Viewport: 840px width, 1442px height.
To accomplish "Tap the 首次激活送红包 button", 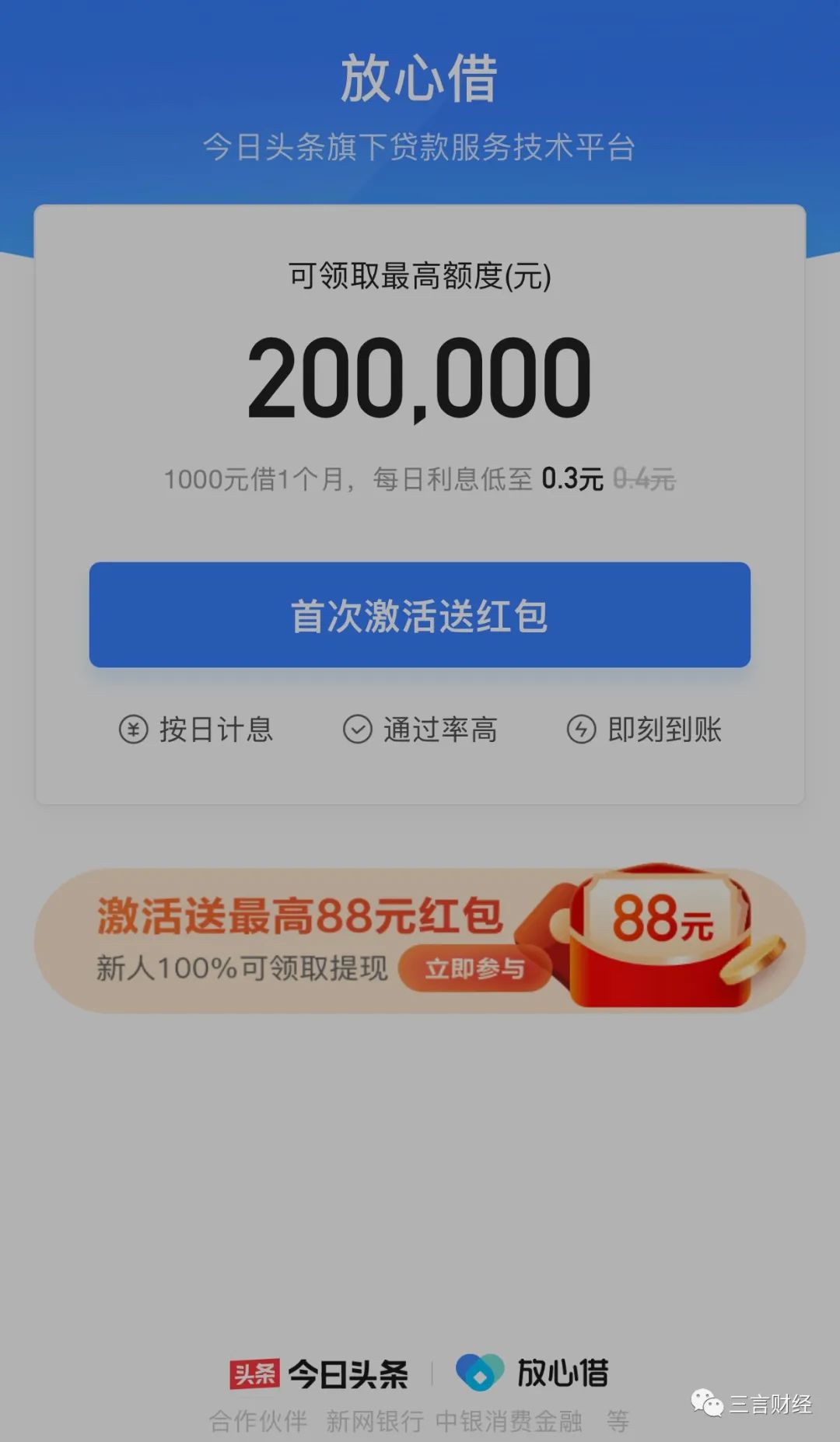I will 419,615.
